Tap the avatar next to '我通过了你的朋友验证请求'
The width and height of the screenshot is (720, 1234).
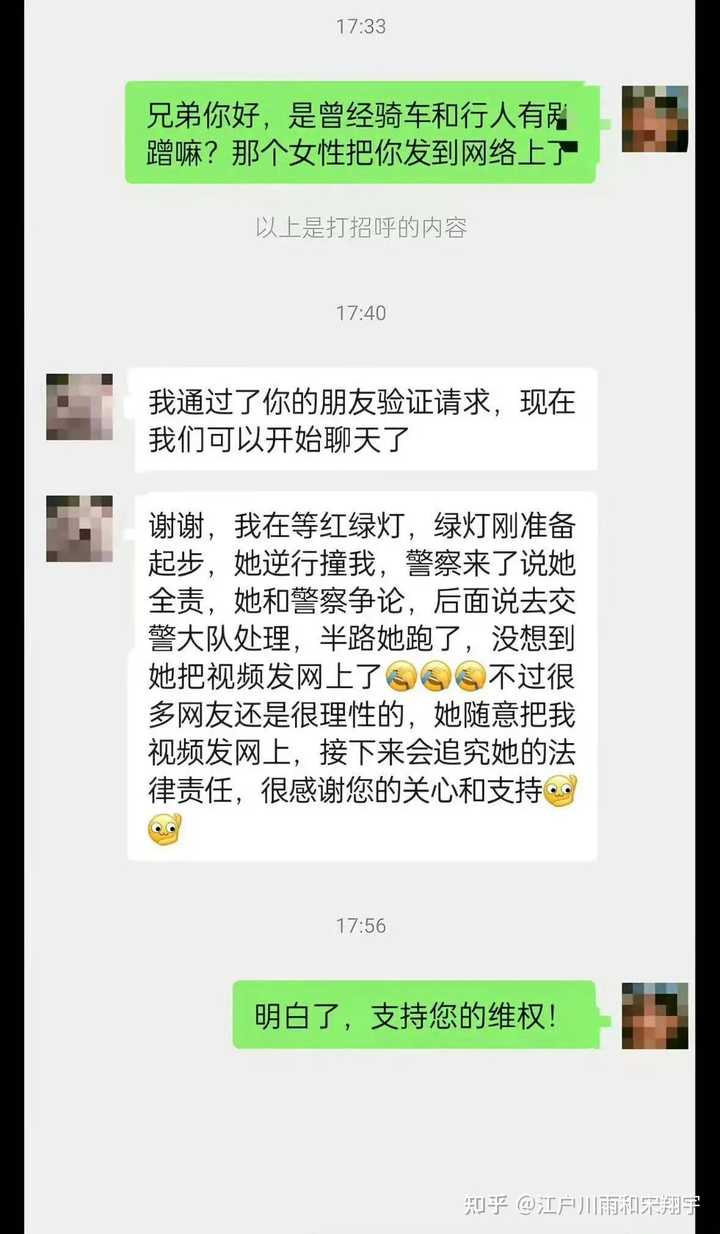point(80,407)
